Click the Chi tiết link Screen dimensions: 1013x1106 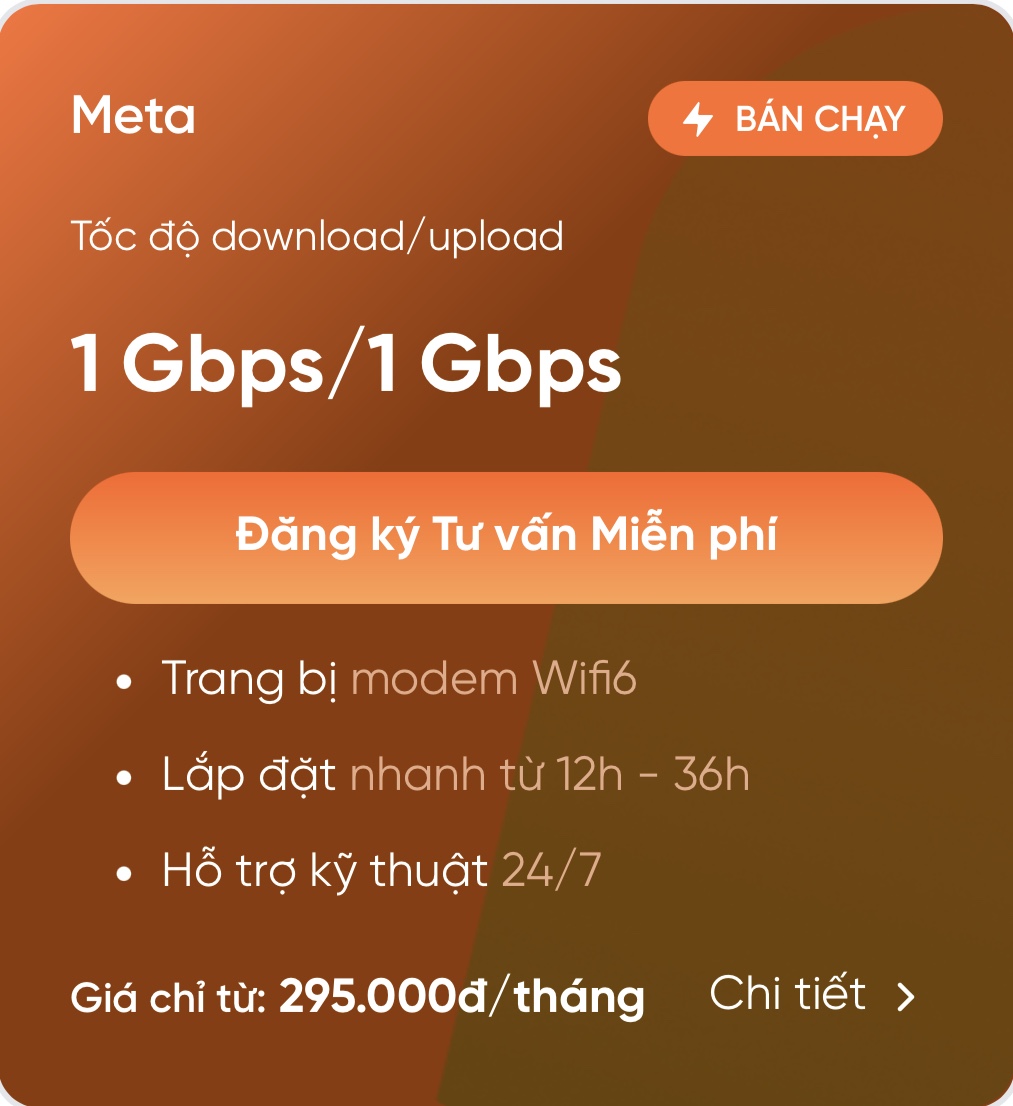pyautogui.click(x=787, y=994)
